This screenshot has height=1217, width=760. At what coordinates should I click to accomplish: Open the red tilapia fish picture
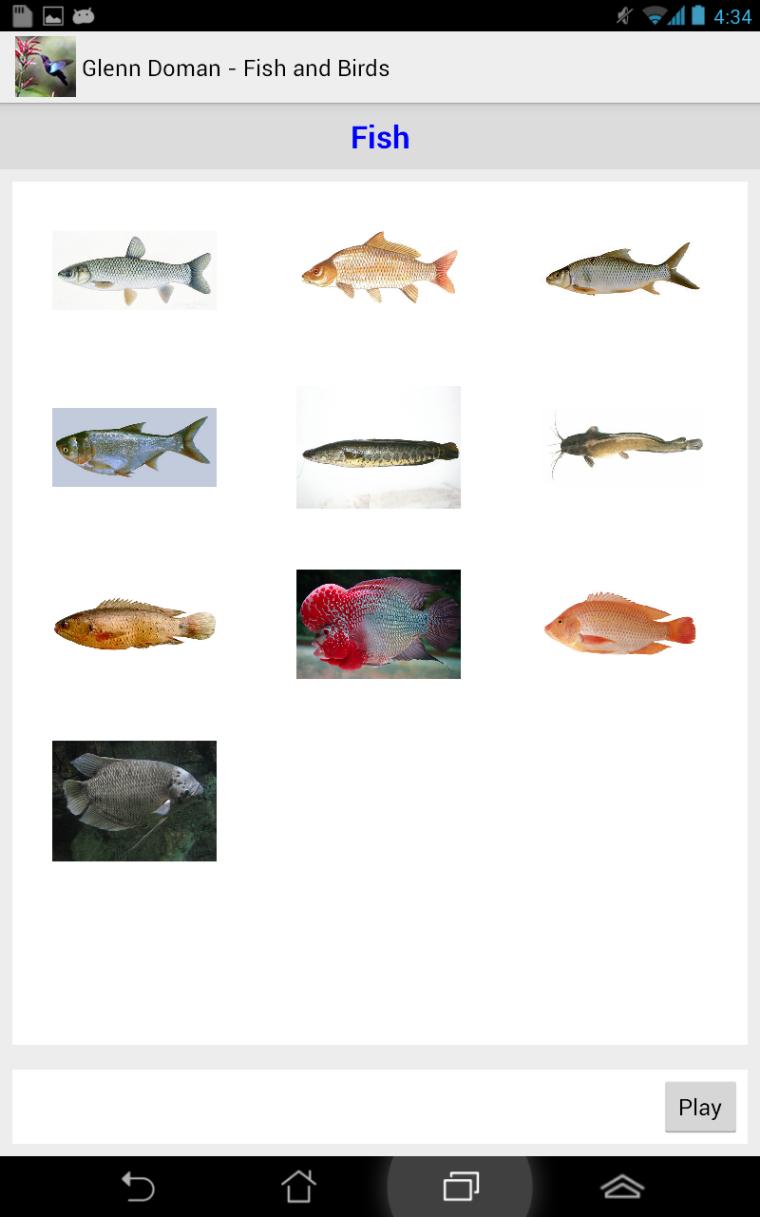(x=620, y=625)
